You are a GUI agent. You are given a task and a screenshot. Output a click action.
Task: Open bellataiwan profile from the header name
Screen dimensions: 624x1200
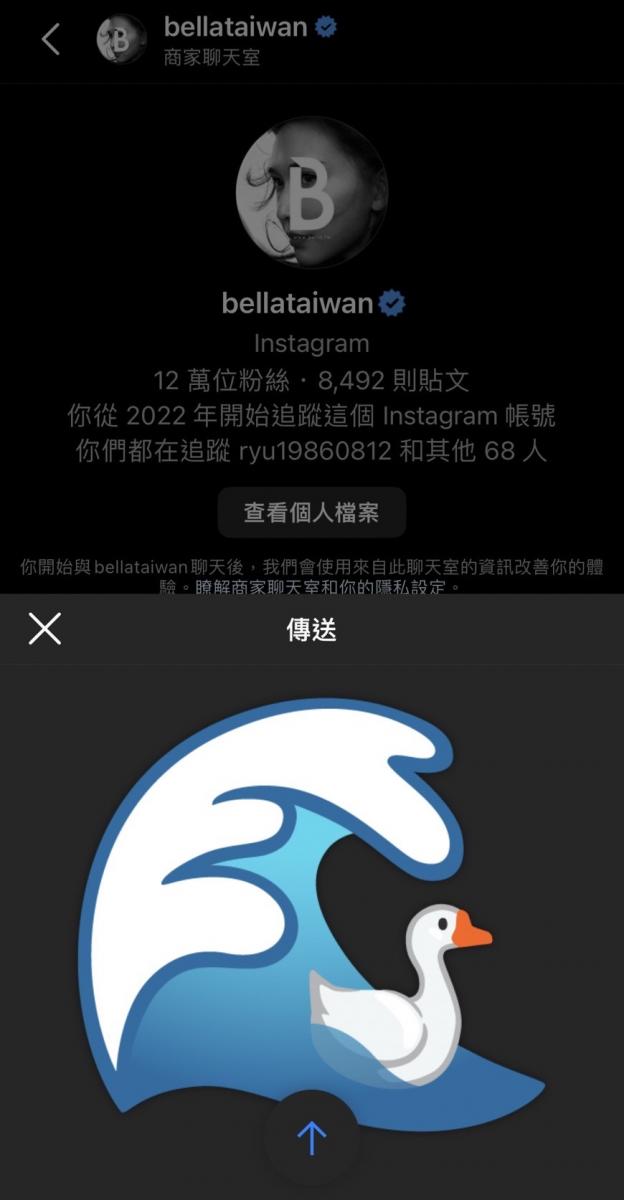234,27
